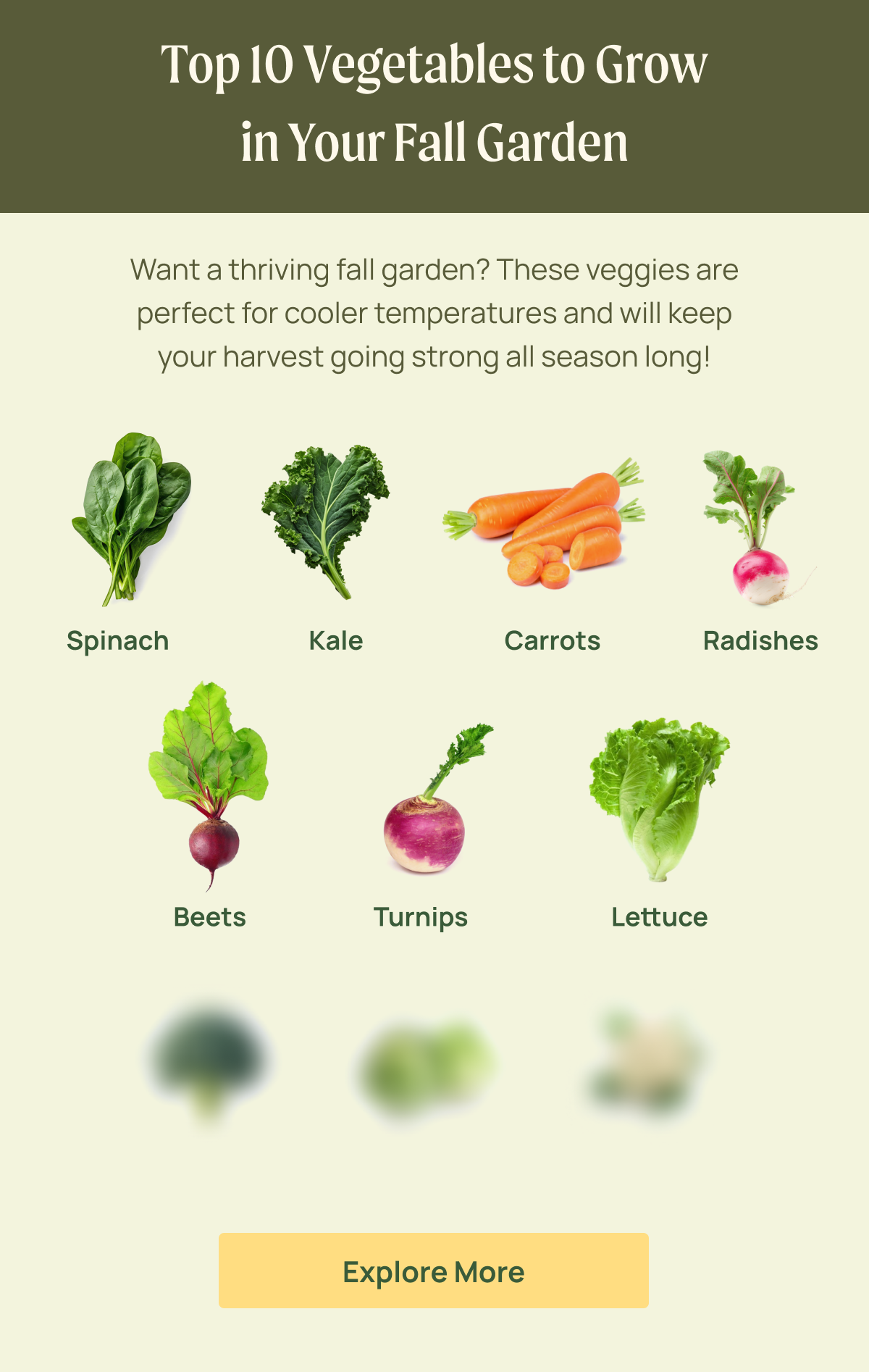Tap the Explore More button

tap(433, 1271)
